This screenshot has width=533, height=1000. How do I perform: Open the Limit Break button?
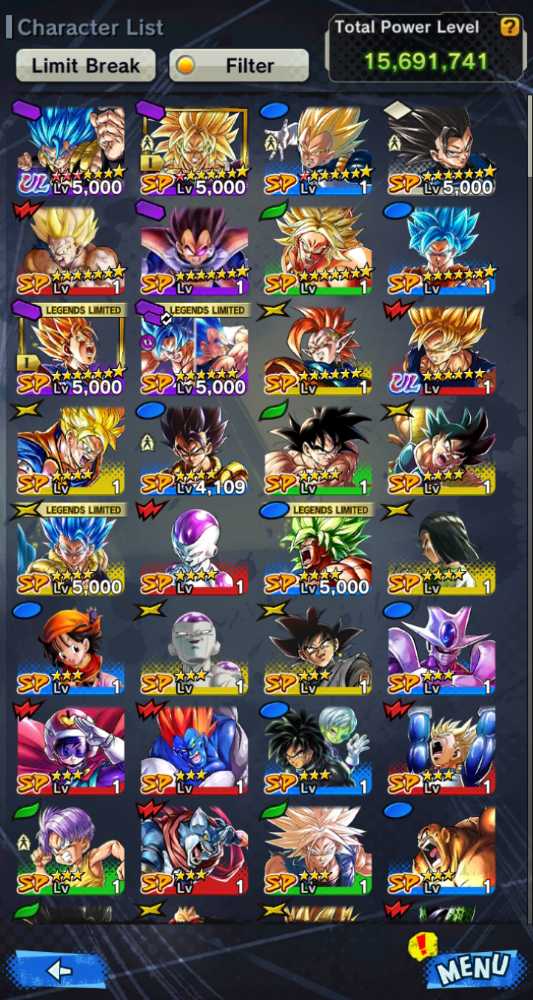85,66
